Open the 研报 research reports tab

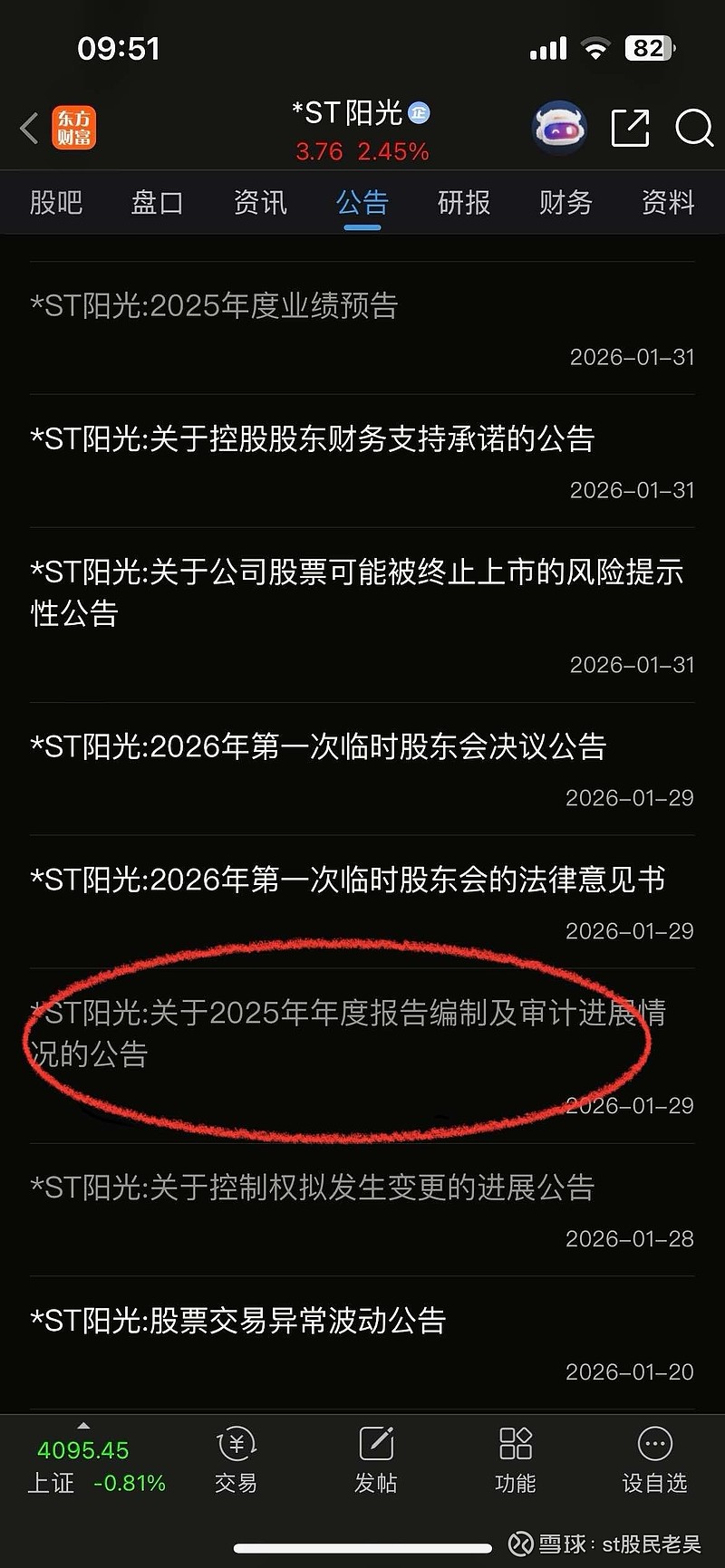pos(463,202)
